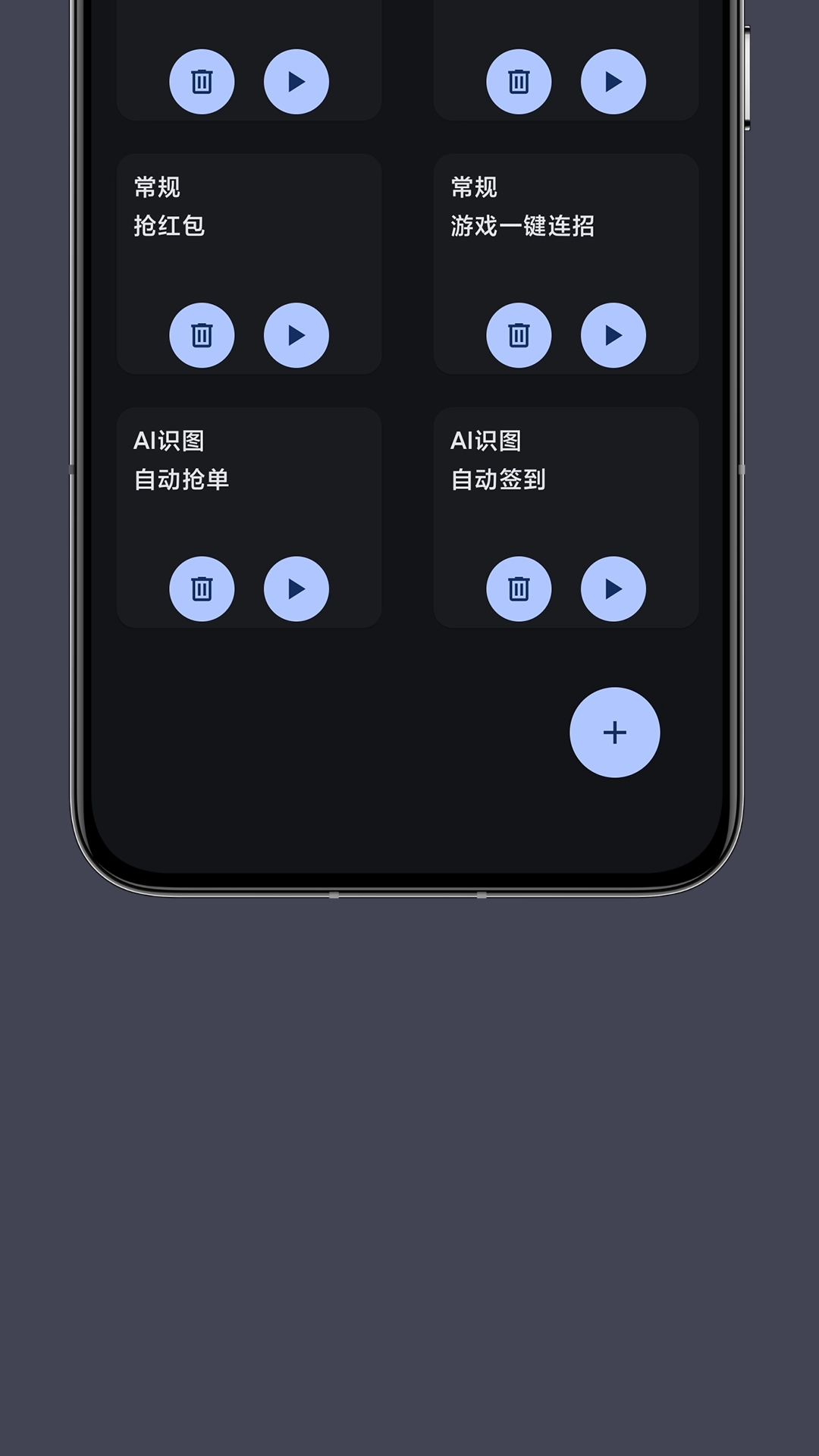
Task: Delete the 自动签到 AI script
Action: pos(518,589)
